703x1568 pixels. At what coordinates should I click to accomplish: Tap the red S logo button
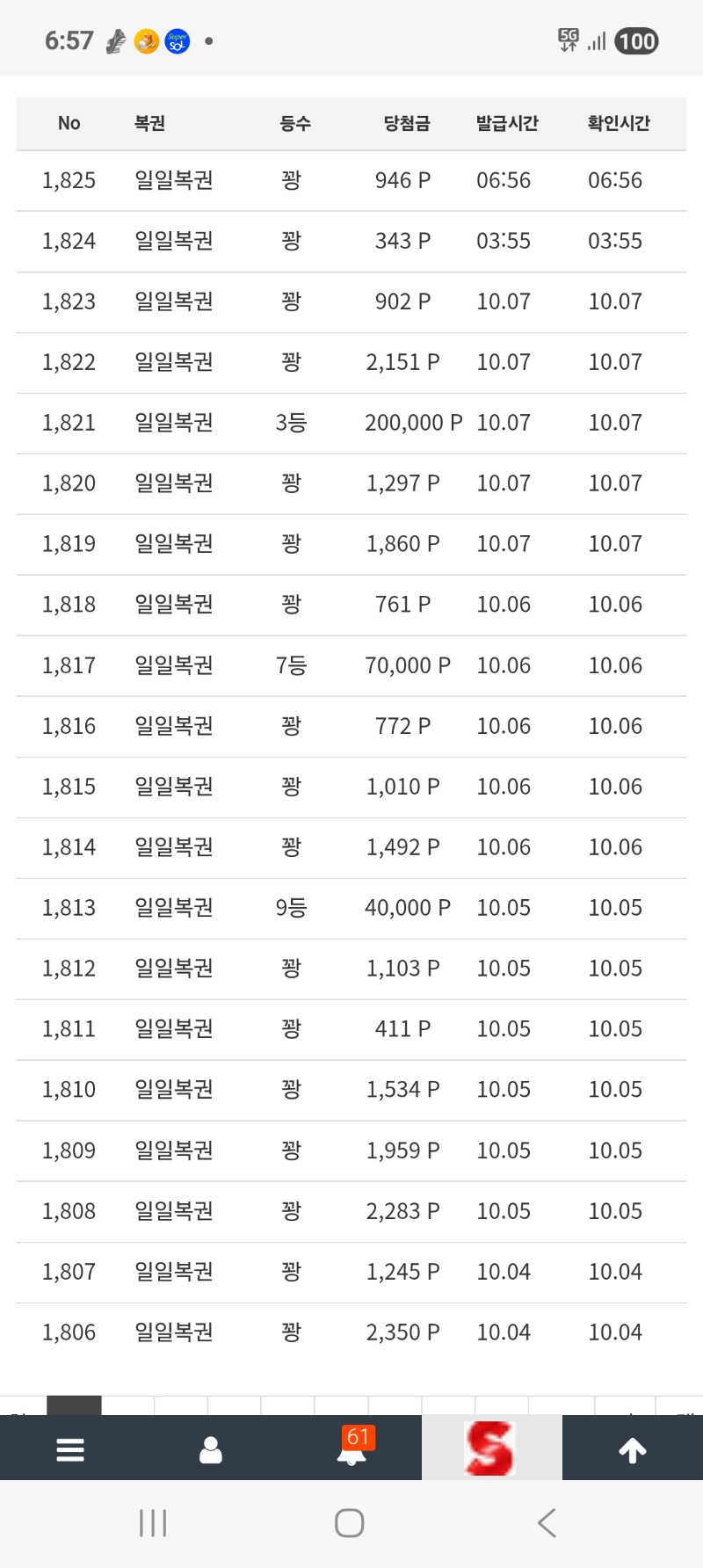click(x=490, y=1448)
